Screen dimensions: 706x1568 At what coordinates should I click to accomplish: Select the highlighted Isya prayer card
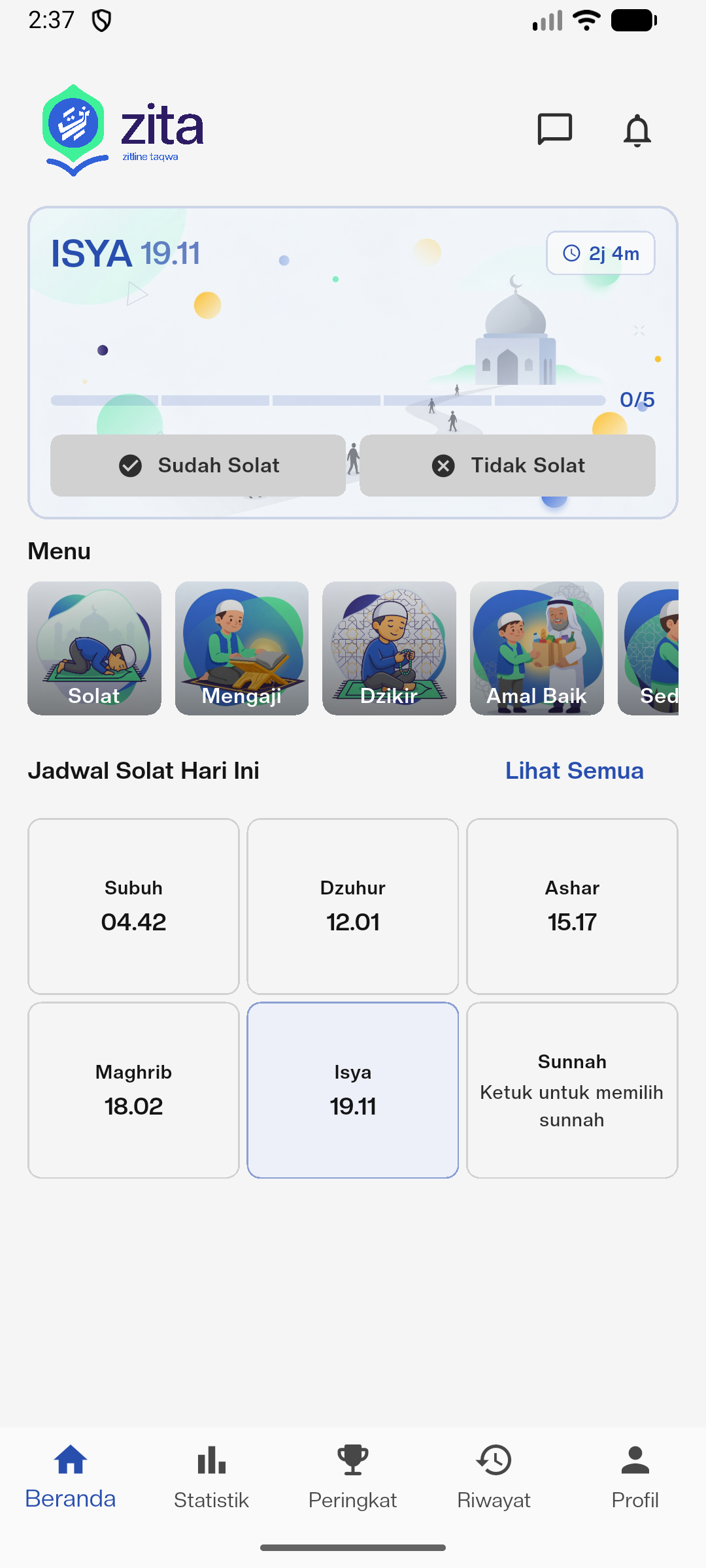click(x=352, y=1090)
